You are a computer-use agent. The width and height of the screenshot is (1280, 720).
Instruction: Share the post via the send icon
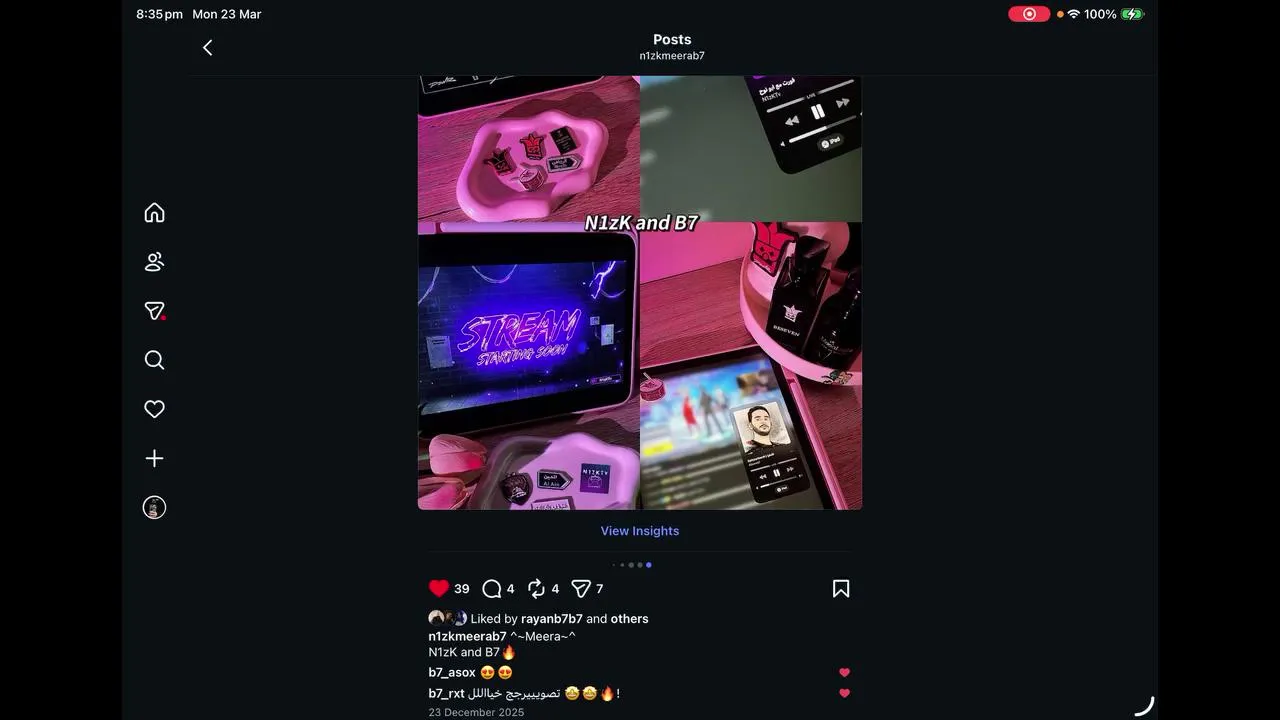pyautogui.click(x=581, y=588)
